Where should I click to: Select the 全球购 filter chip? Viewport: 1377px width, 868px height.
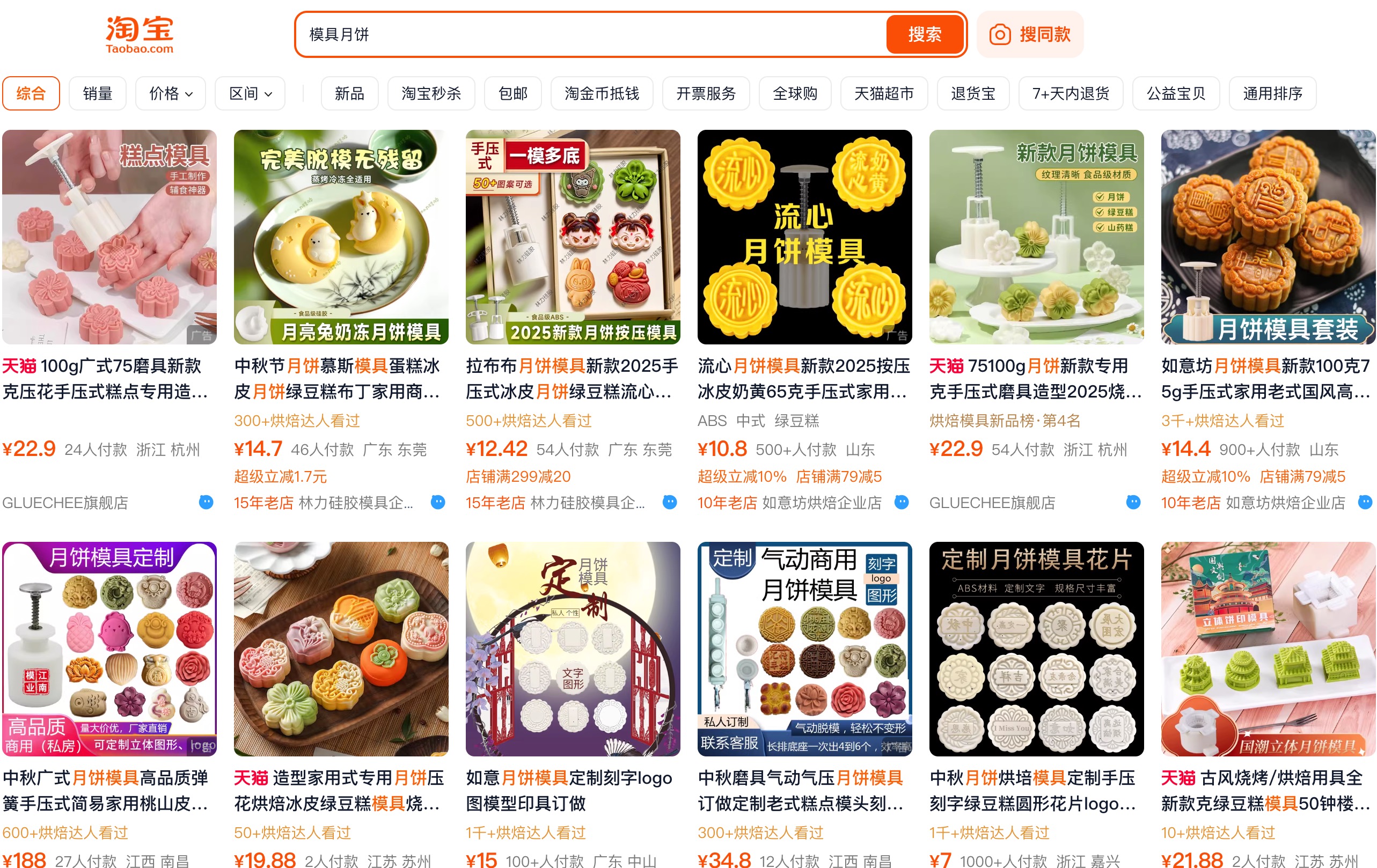pyautogui.click(x=794, y=93)
